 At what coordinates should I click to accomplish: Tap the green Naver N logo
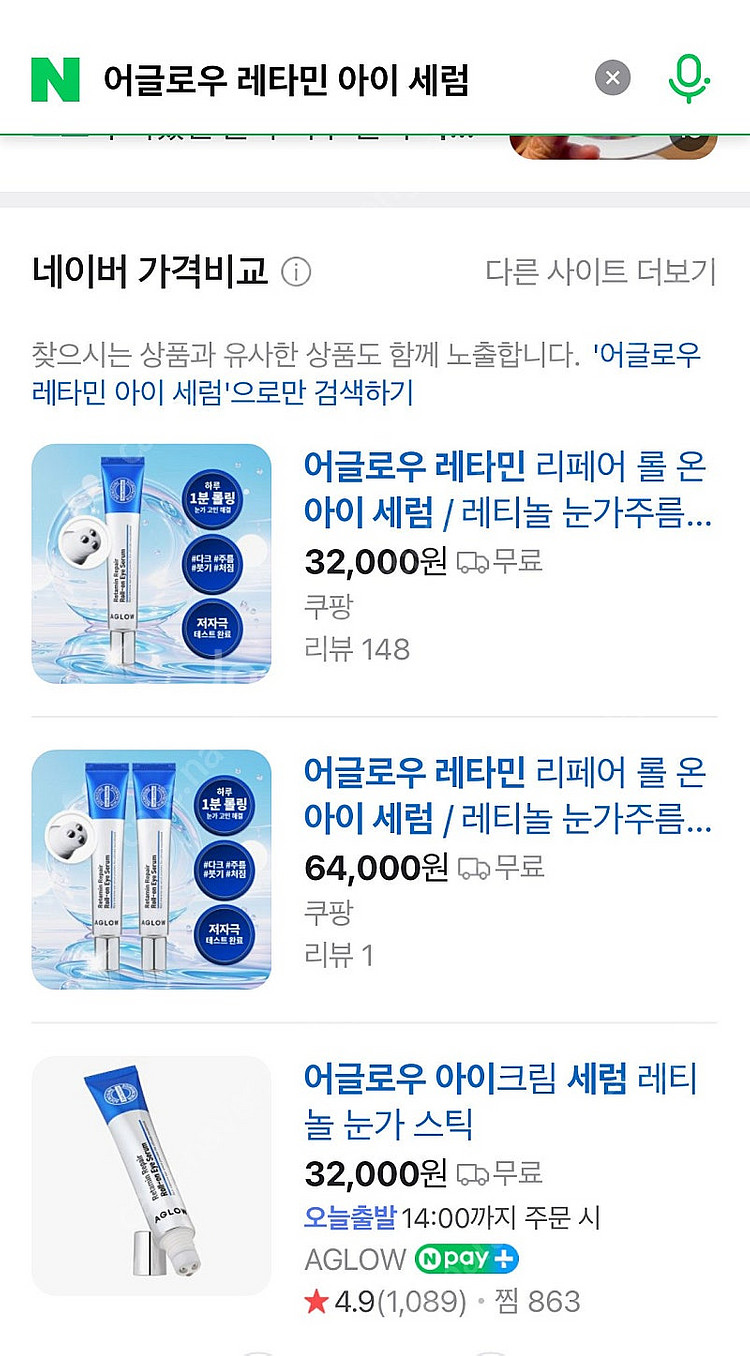(x=55, y=79)
